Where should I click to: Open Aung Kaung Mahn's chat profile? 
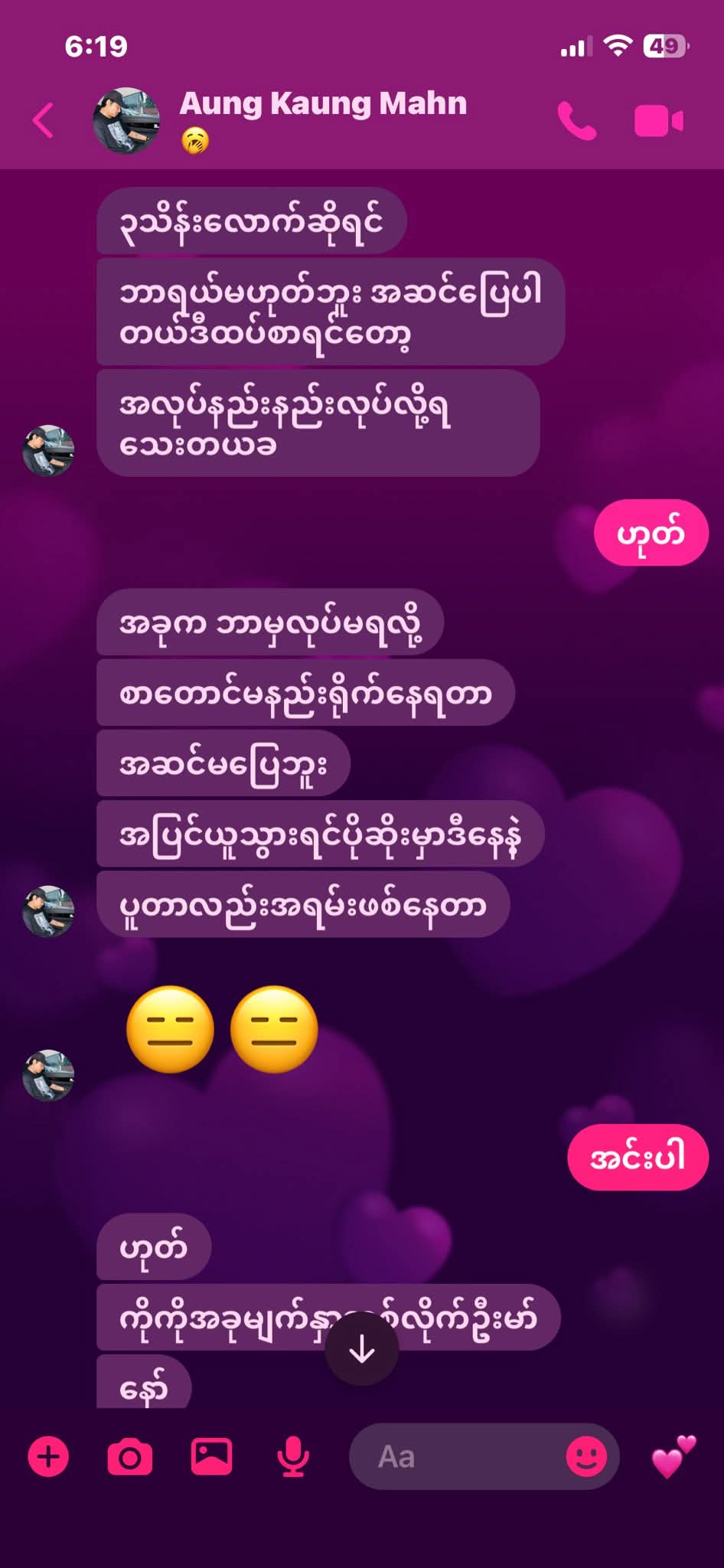point(321,104)
